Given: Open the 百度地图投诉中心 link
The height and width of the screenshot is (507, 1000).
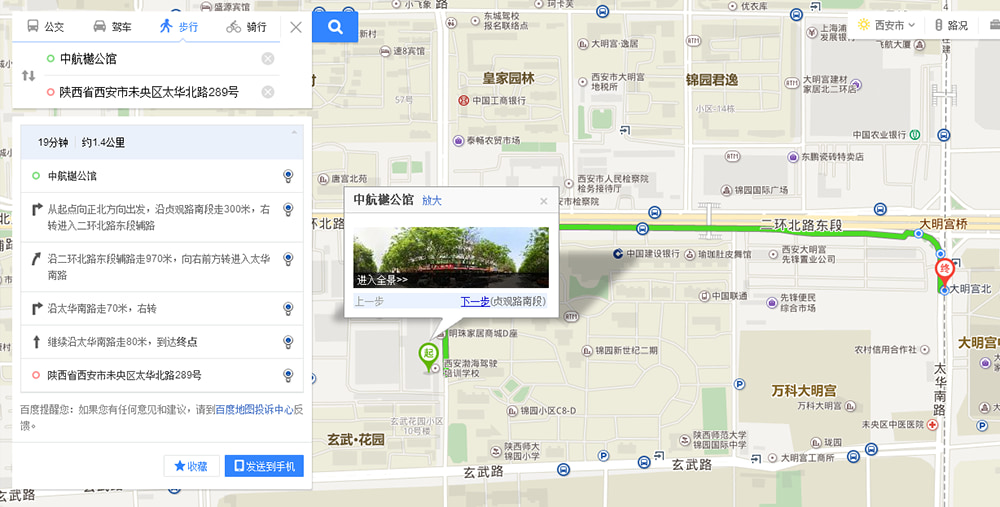Looking at the screenshot, I should (254, 409).
